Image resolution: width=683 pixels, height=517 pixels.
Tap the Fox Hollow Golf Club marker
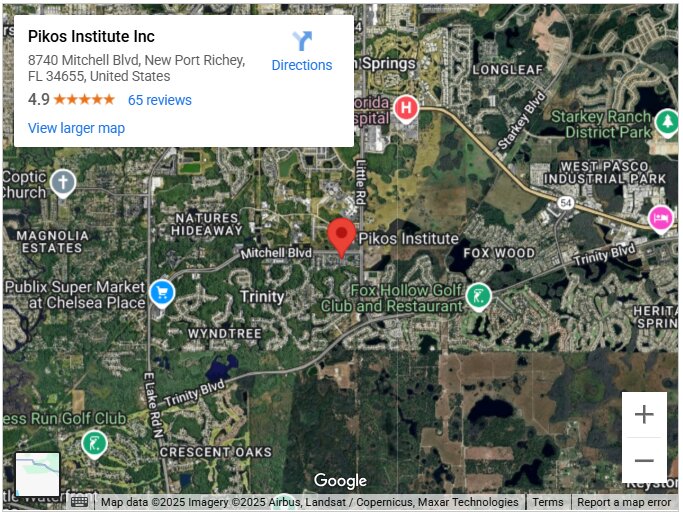pos(479,296)
